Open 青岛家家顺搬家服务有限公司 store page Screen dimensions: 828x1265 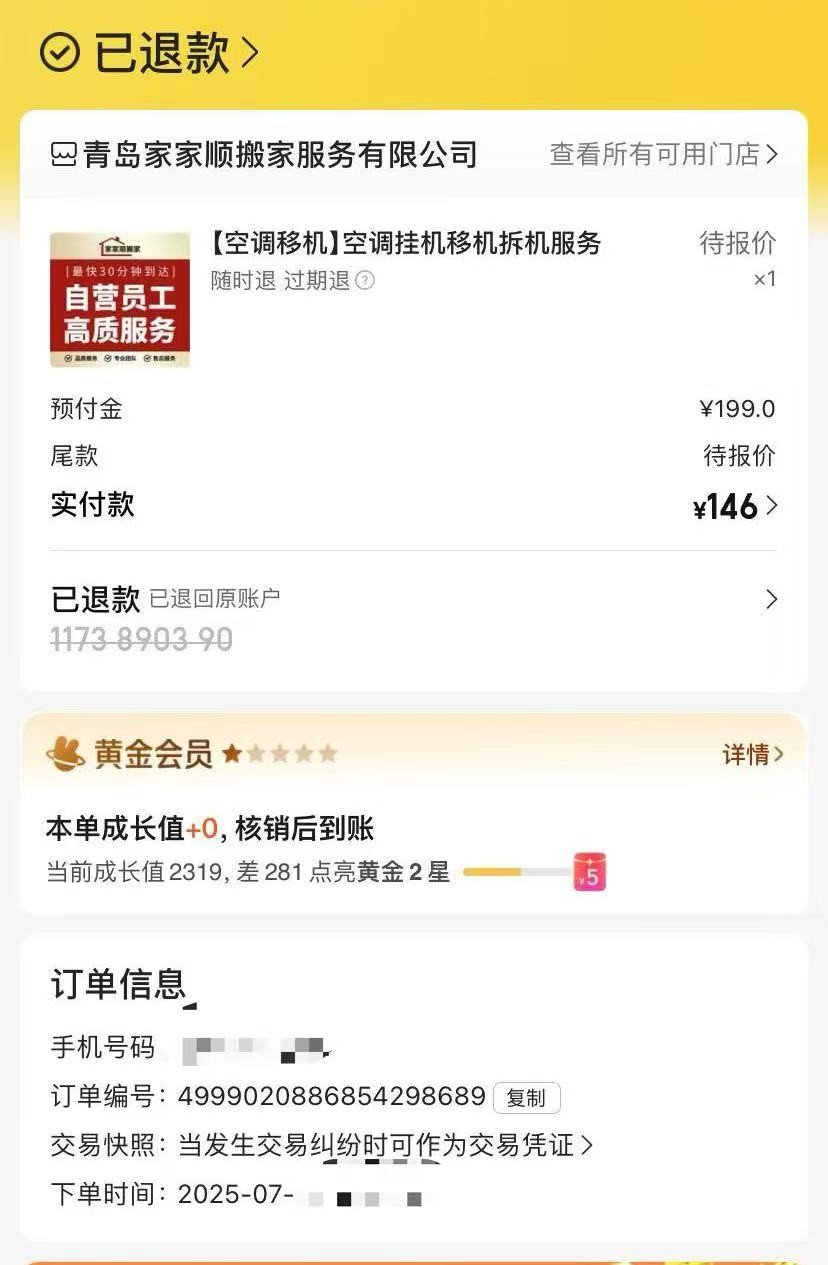pyautogui.click(x=265, y=155)
